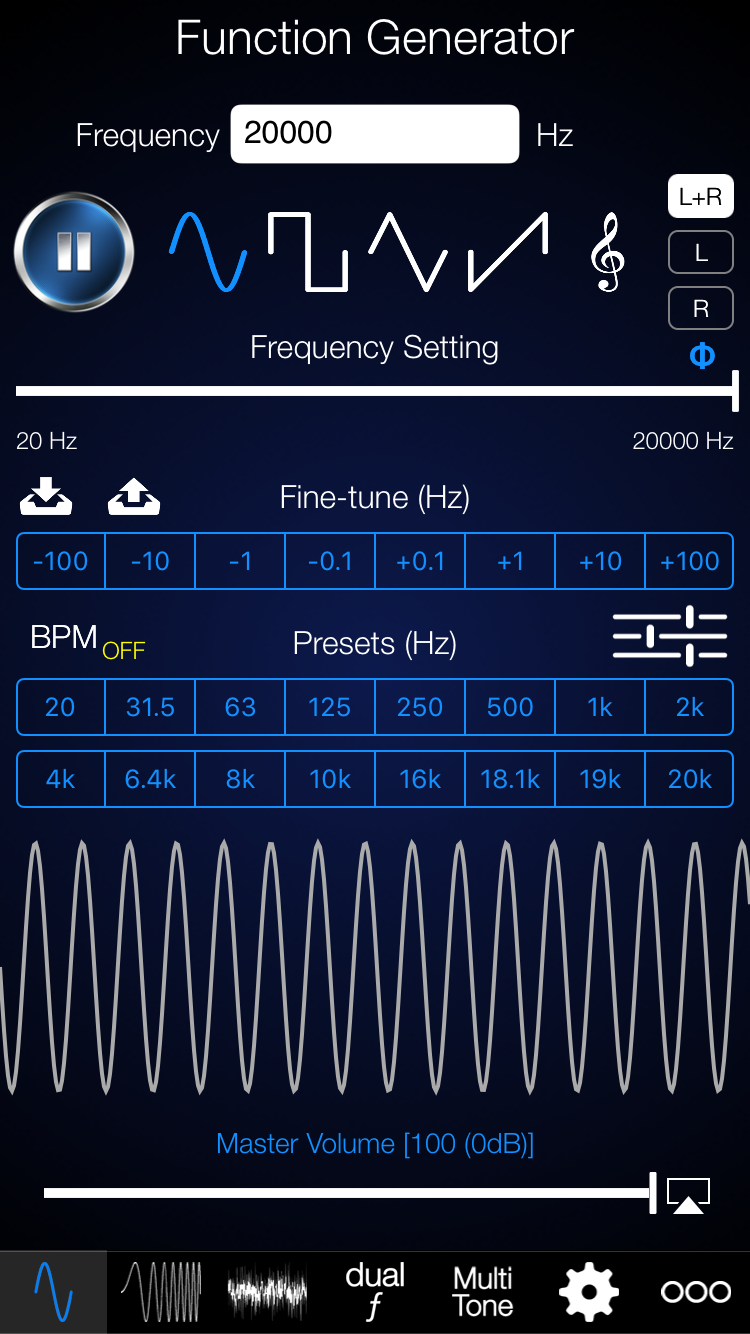Screen dimensions: 750x1334
Task: Select the triangle waveform
Action: click(x=407, y=251)
